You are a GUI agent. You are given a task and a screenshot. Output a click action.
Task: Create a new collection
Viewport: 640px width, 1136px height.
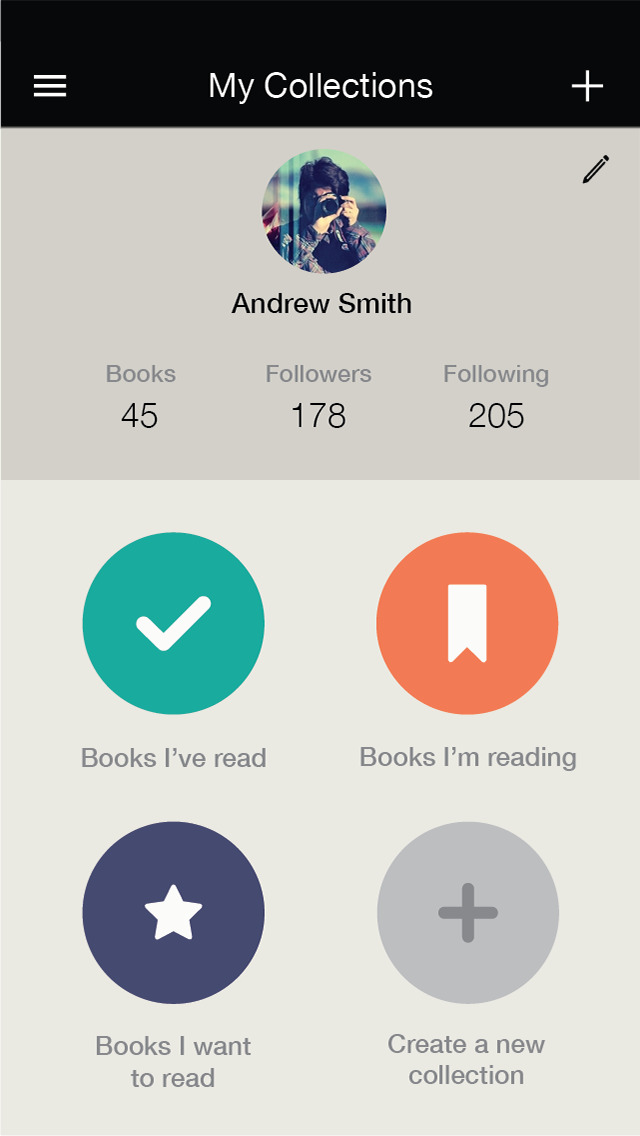[467, 913]
